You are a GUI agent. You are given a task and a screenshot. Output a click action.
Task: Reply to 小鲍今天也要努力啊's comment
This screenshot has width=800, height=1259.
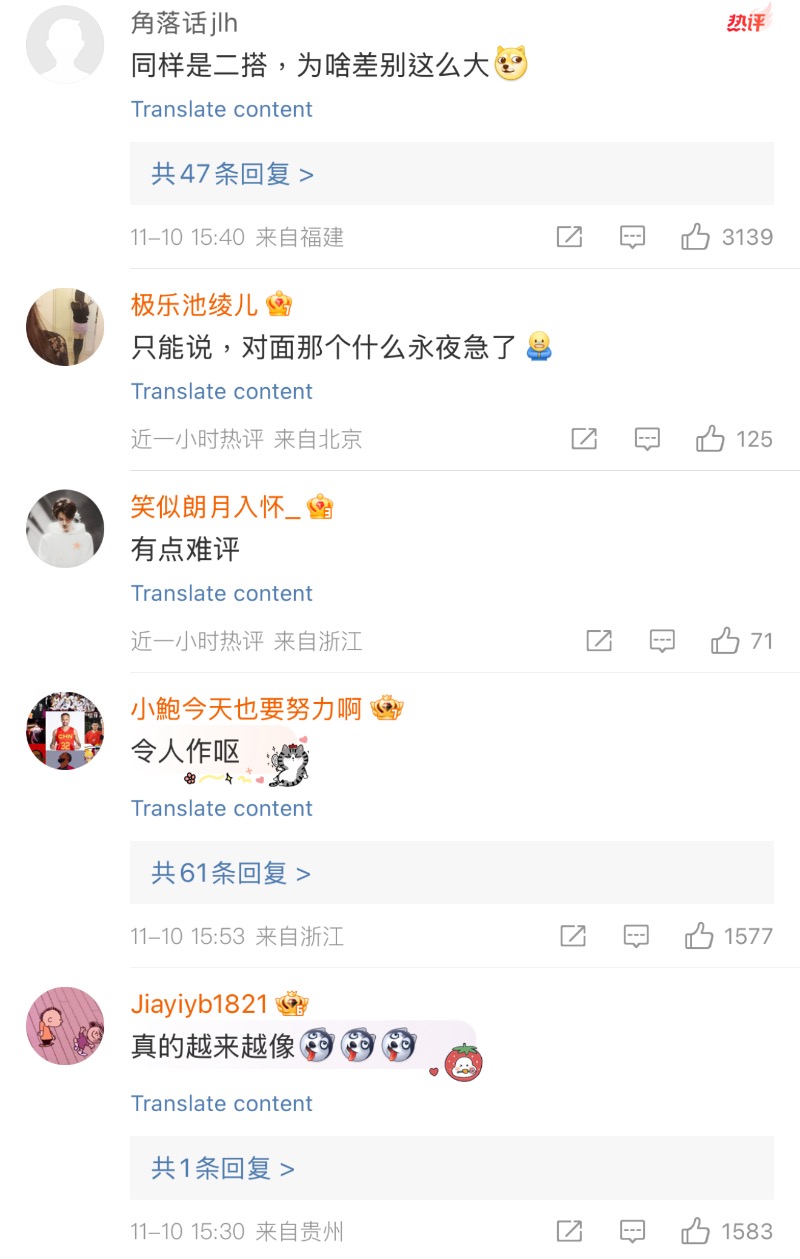pos(636,936)
